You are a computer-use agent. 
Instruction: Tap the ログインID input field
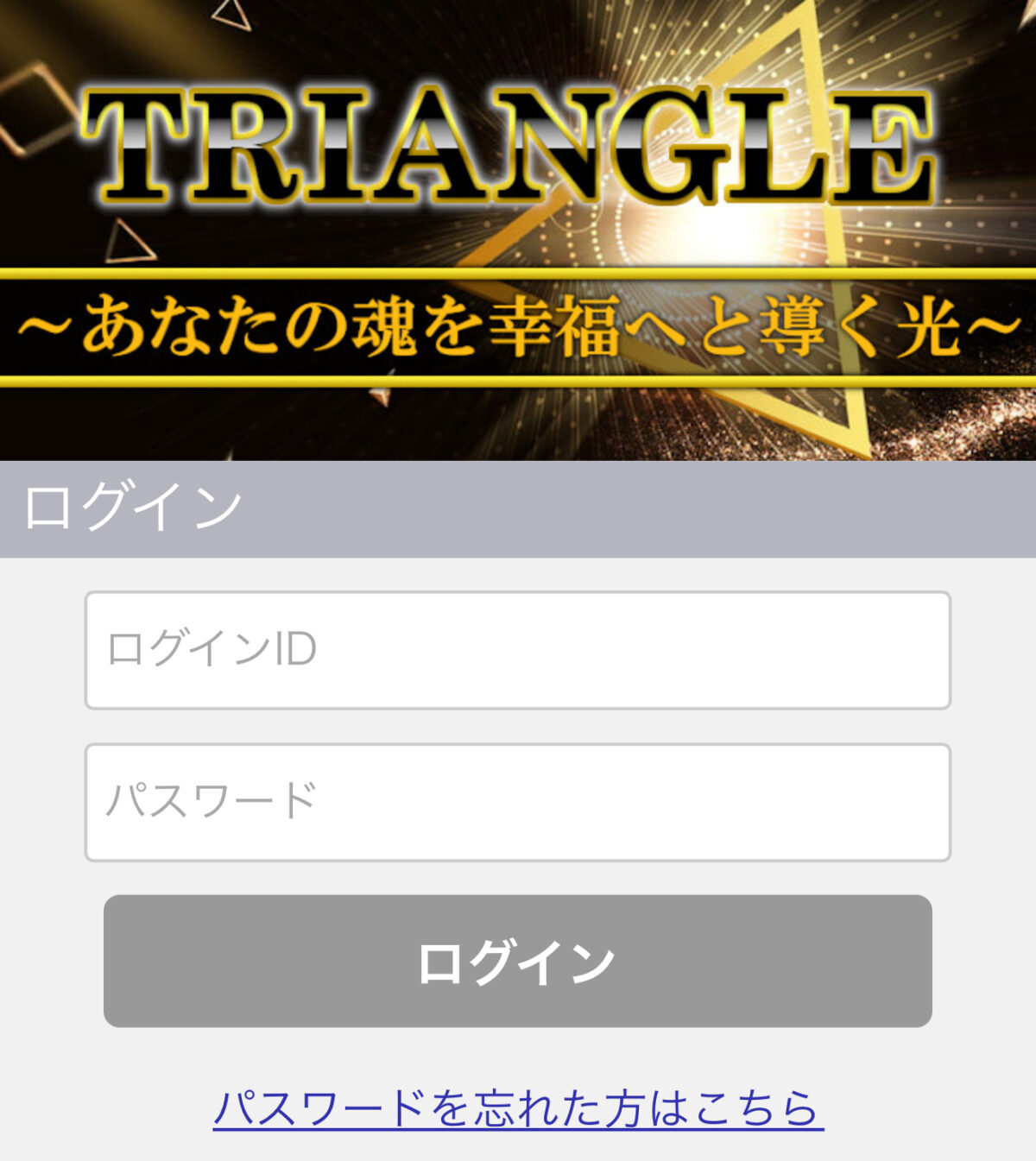tap(518, 650)
